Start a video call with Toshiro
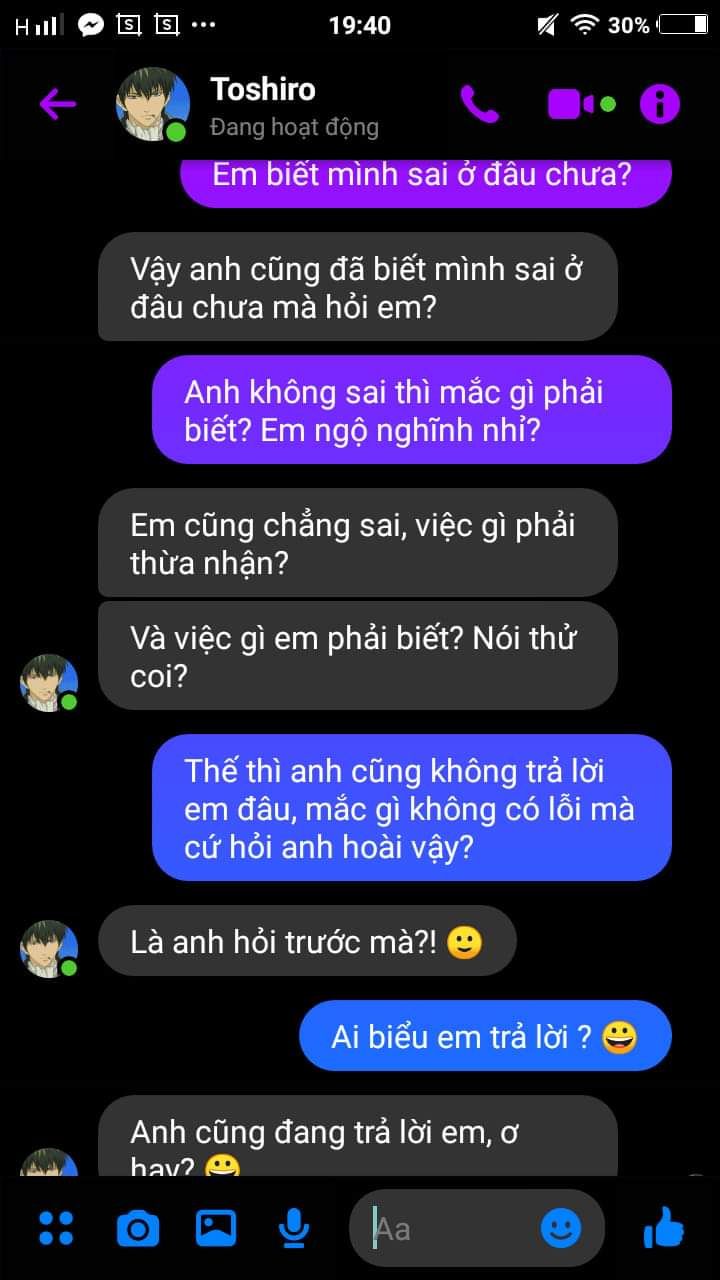Screen dimensions: 720x1280 point(572,104)
